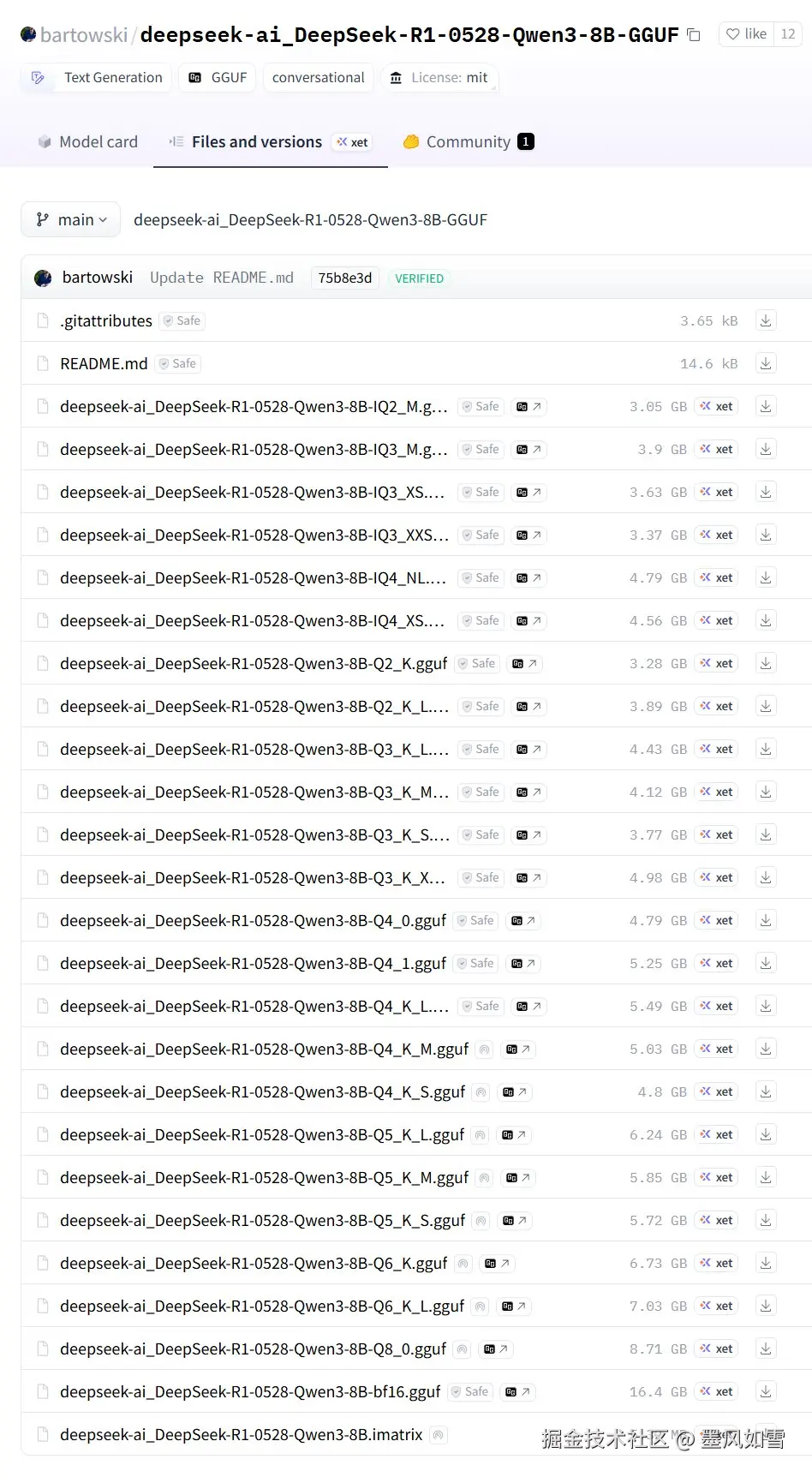812x1477 pixels.
Task: Switch to the Model card tab
Action: coord(87,142)
